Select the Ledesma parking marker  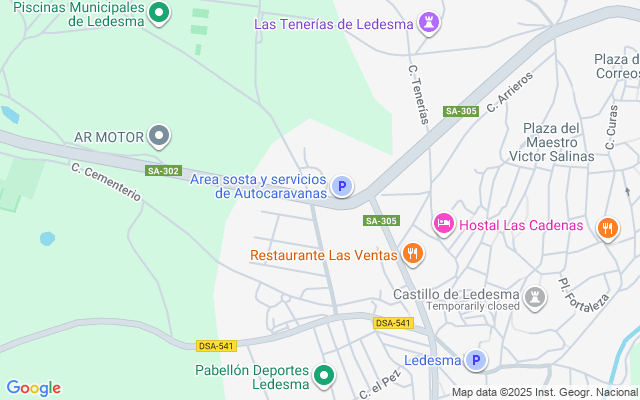477,361
